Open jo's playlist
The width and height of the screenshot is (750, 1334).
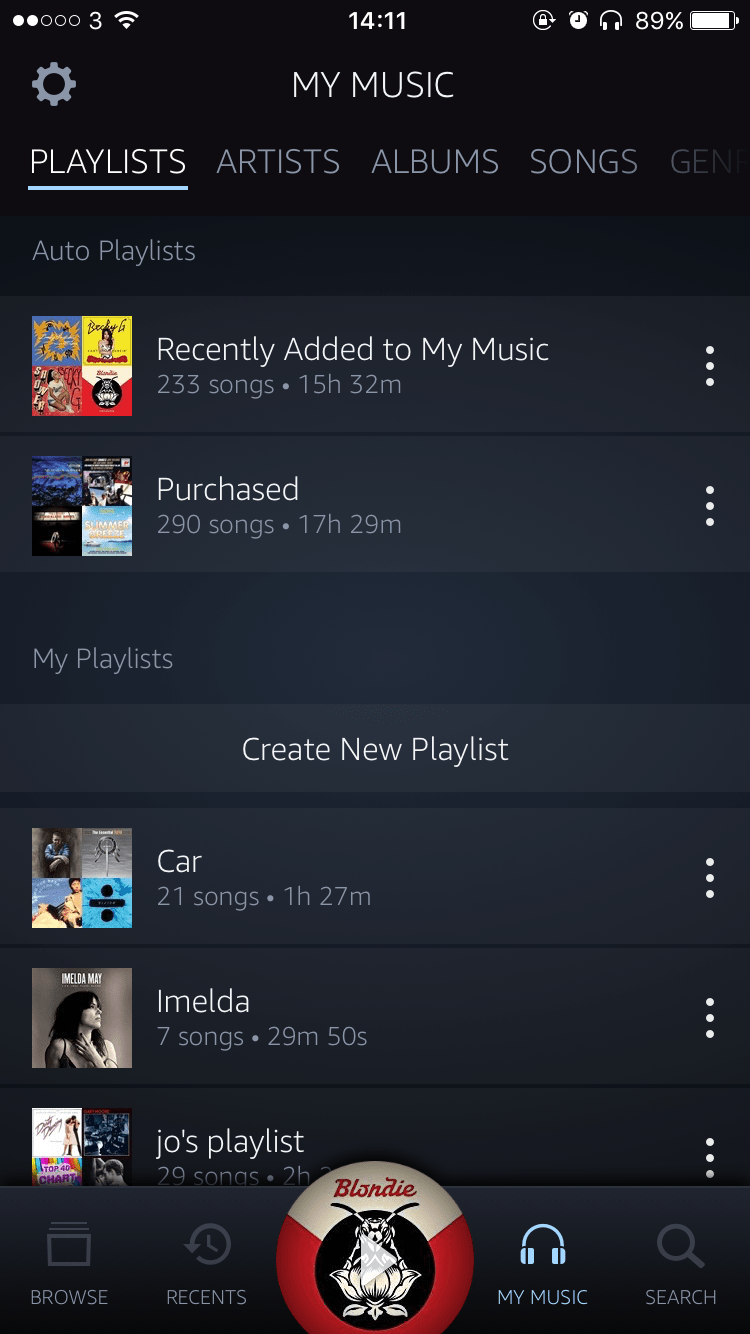230,1145
